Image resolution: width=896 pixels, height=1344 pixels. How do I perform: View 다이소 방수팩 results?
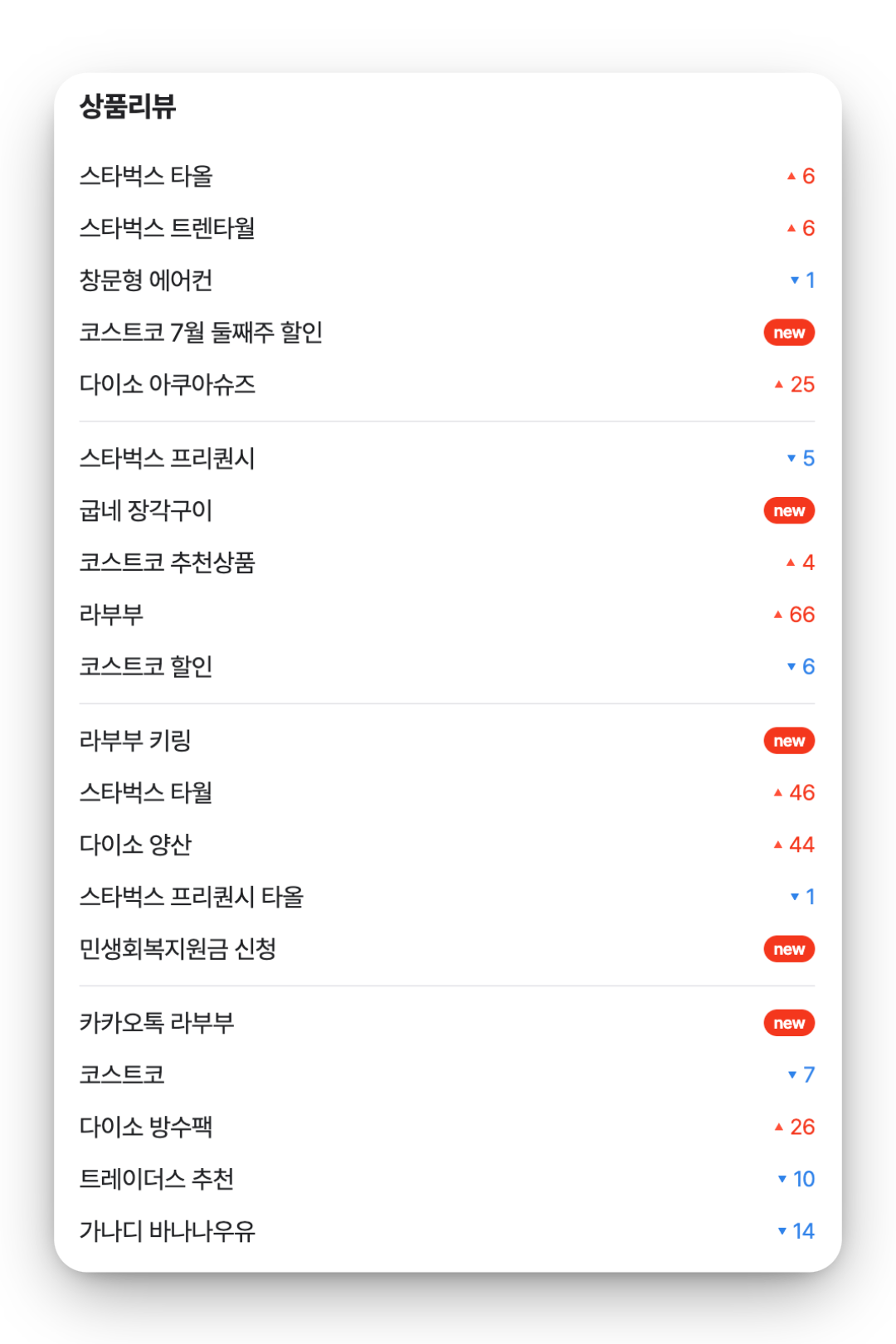[146, 1127]
